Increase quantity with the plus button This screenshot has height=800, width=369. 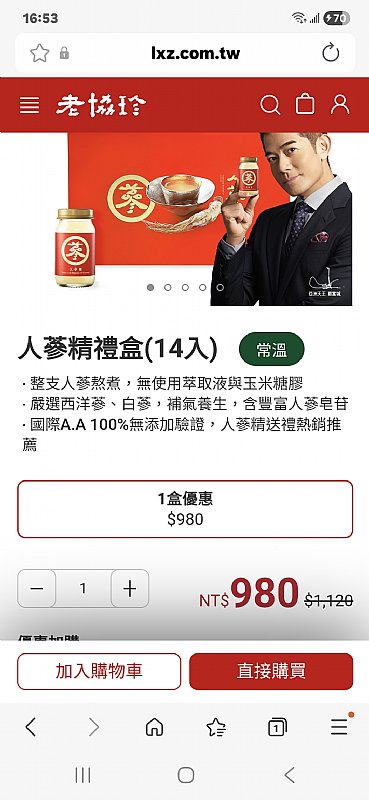point(130,588)
